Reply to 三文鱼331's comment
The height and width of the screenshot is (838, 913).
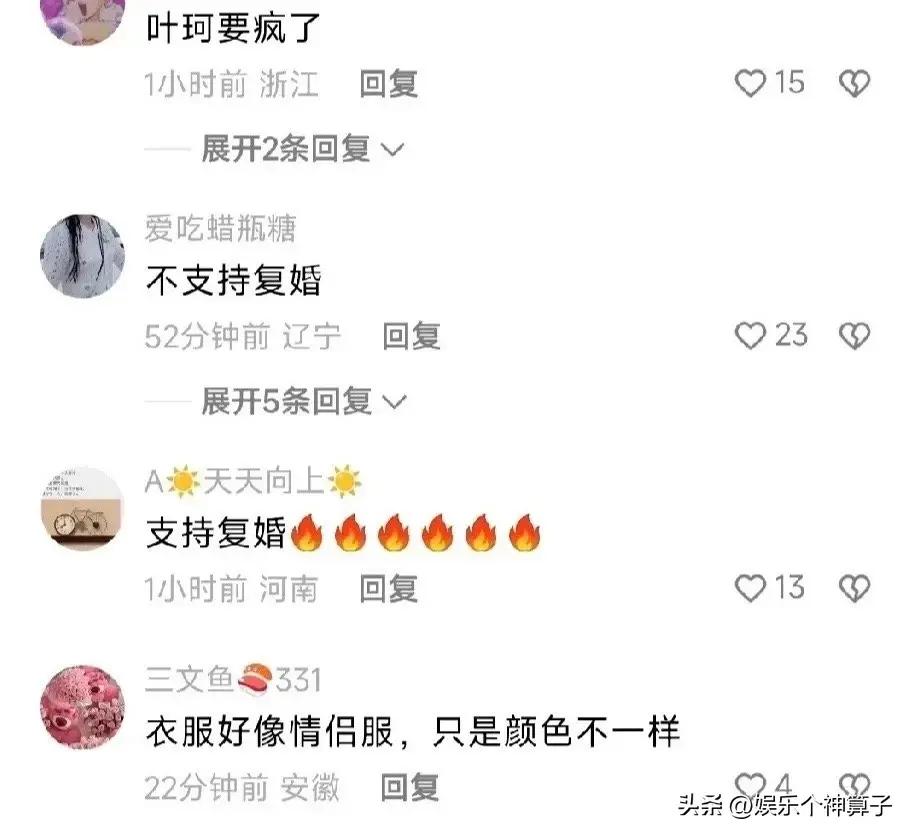click(411, 788)
